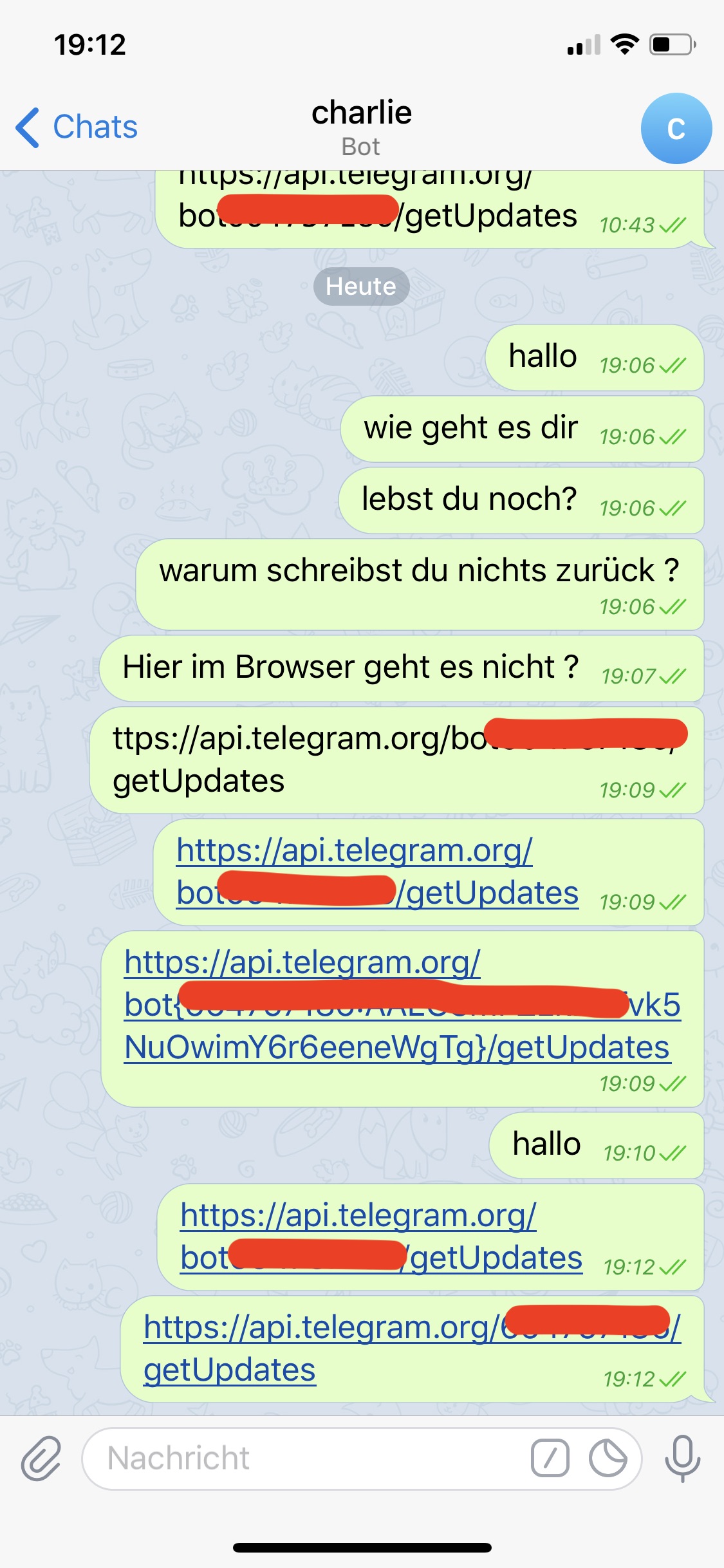Tap the microphone voice message button
The image size is (724, 1568).
[x=682, y=1458]
